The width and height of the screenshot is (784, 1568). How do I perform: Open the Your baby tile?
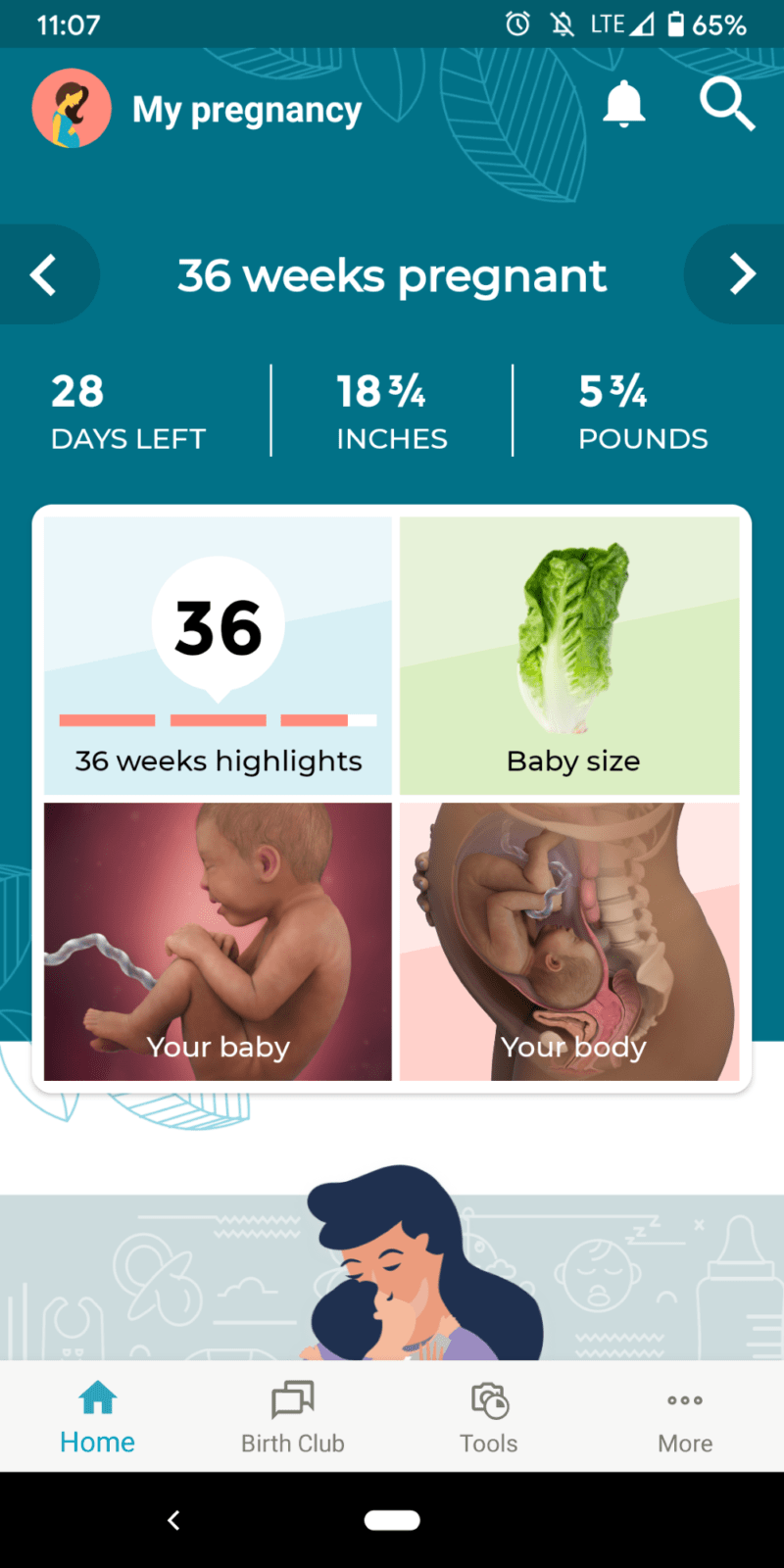tap(218, 942)
